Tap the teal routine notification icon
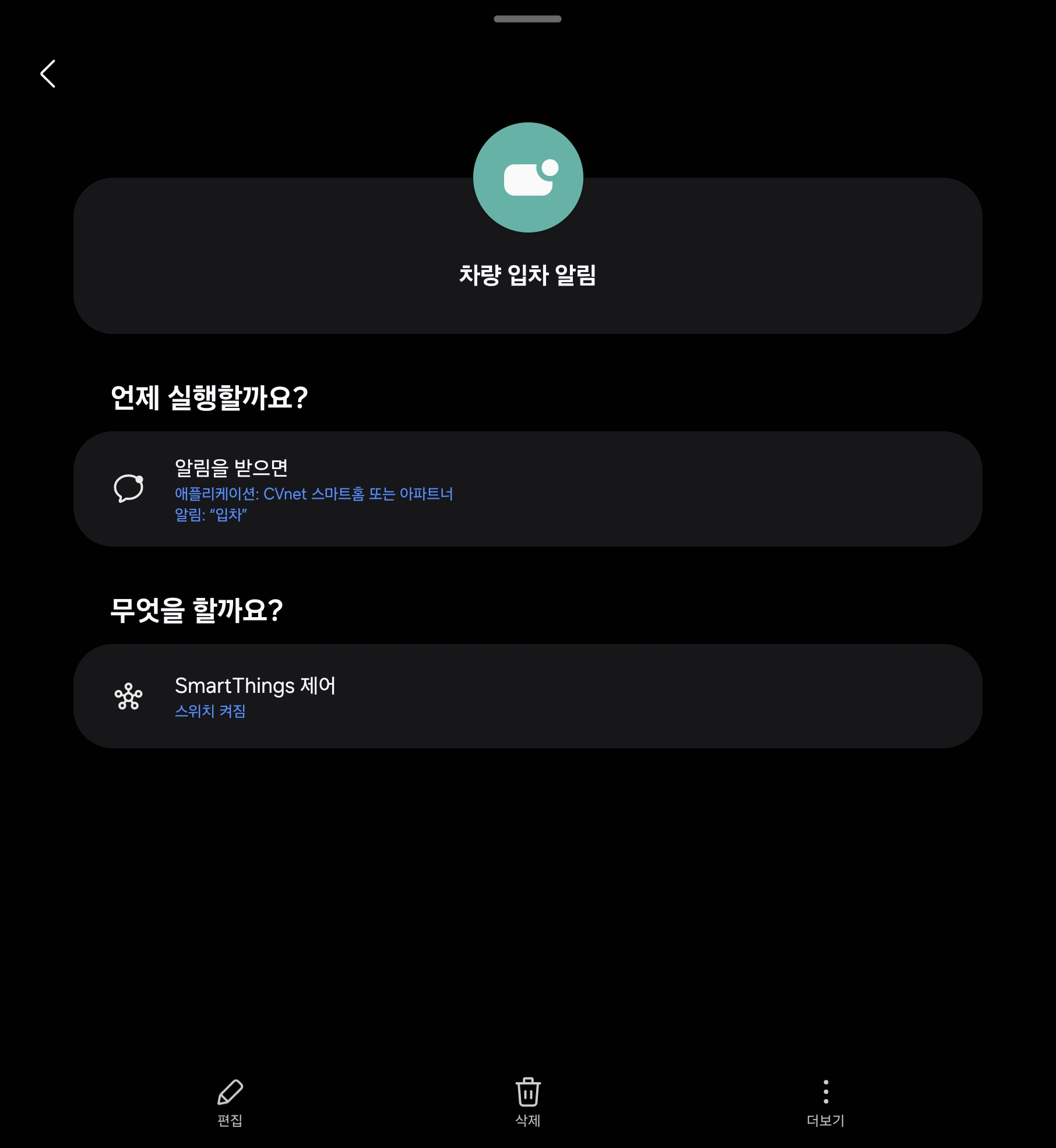The width and height of the screenshot is (1056, 1148). tap(527, 177)
